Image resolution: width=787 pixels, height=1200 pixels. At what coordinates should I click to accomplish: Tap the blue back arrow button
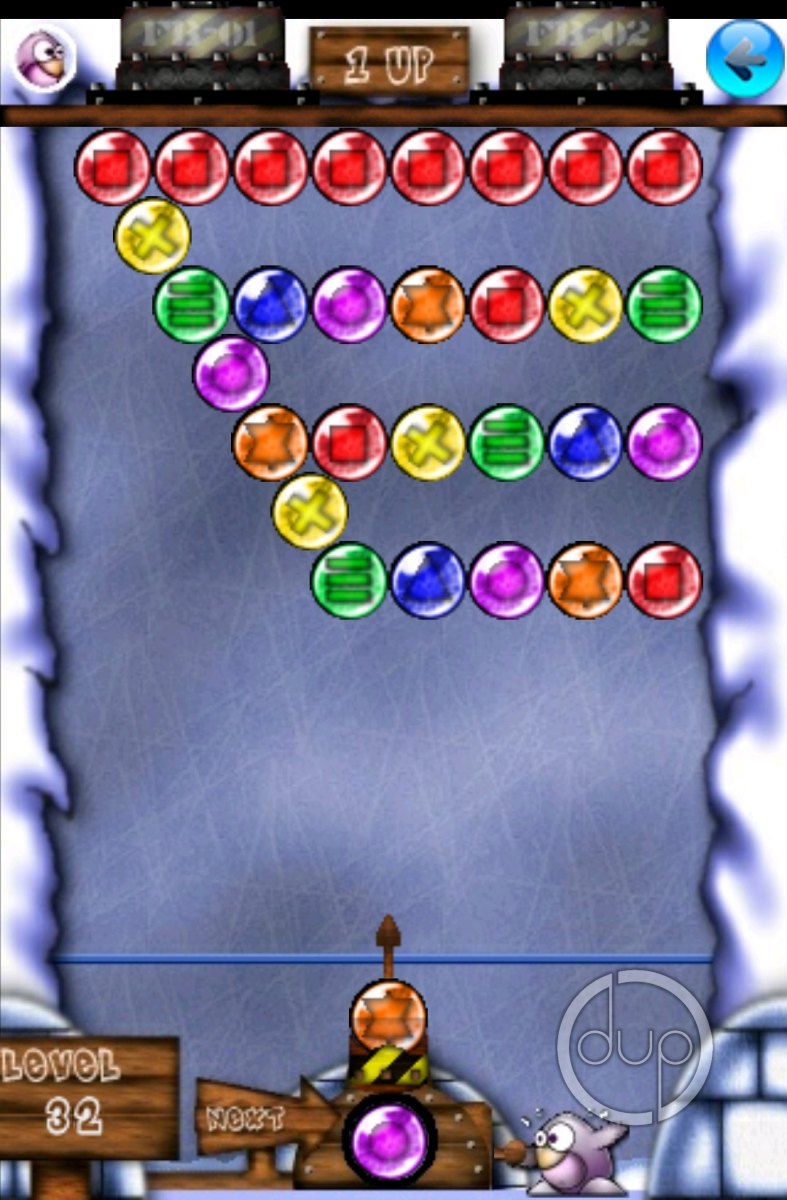pyautogui.click(x=744, y=58)
